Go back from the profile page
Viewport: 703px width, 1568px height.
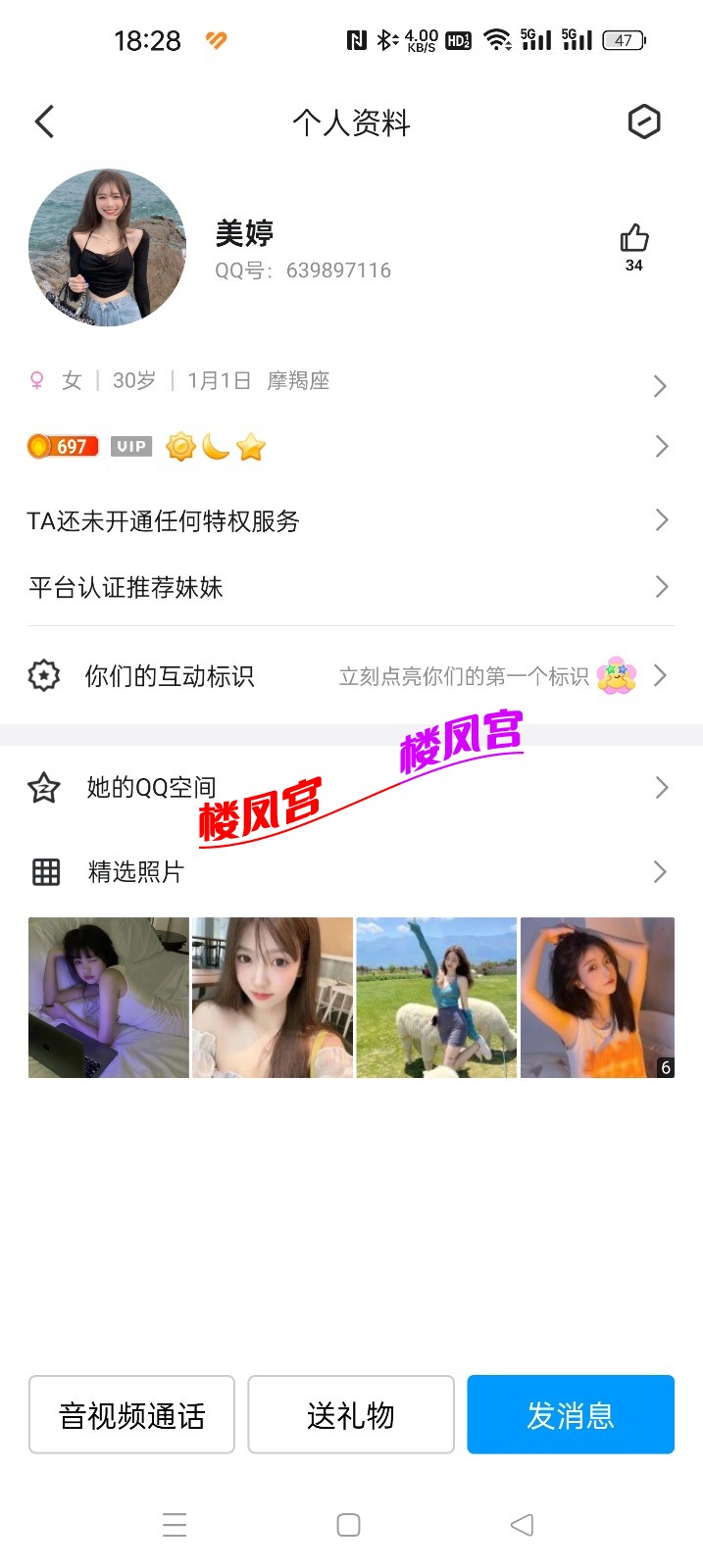[44, 122]
